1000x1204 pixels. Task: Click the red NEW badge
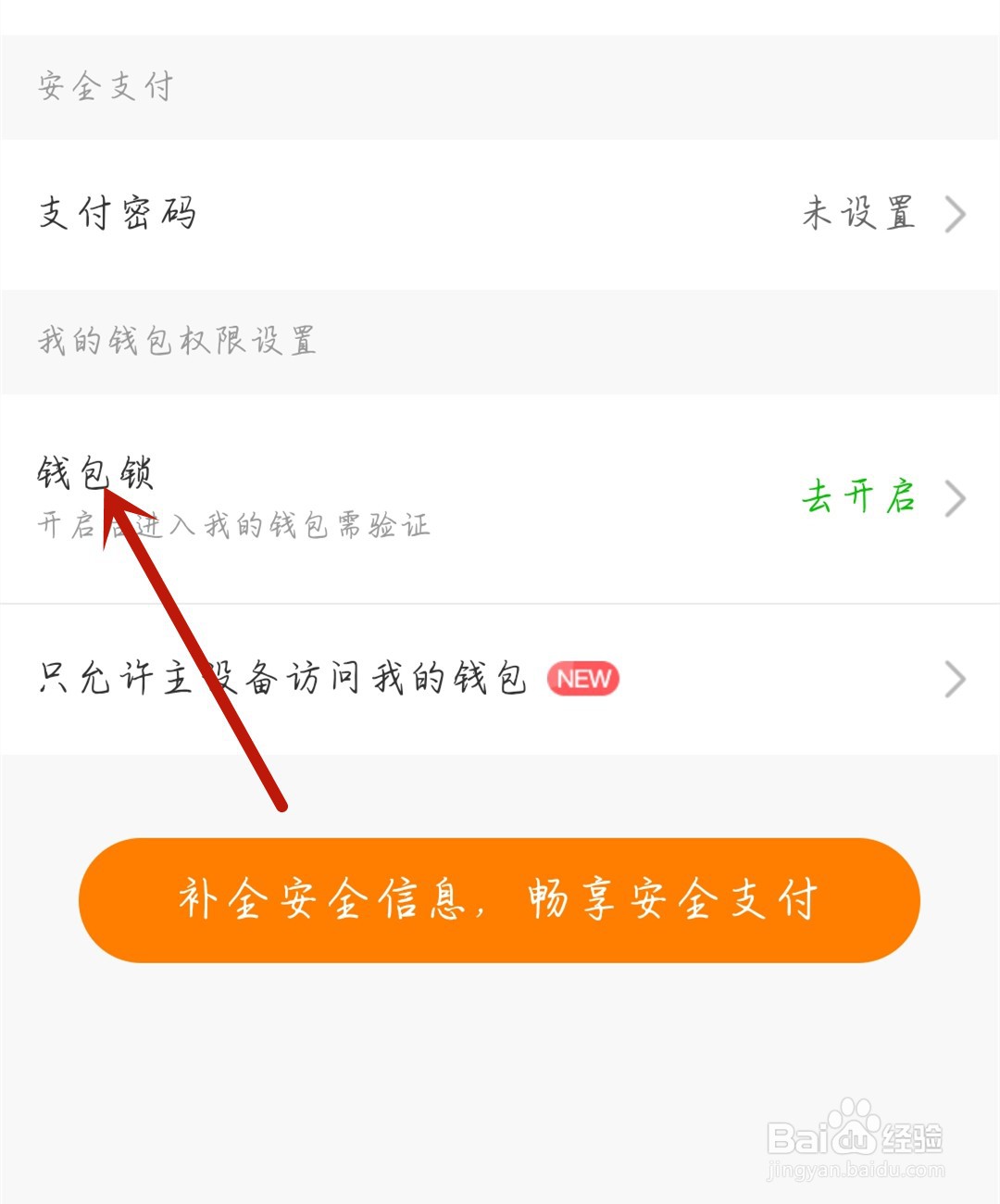point(581,678)
